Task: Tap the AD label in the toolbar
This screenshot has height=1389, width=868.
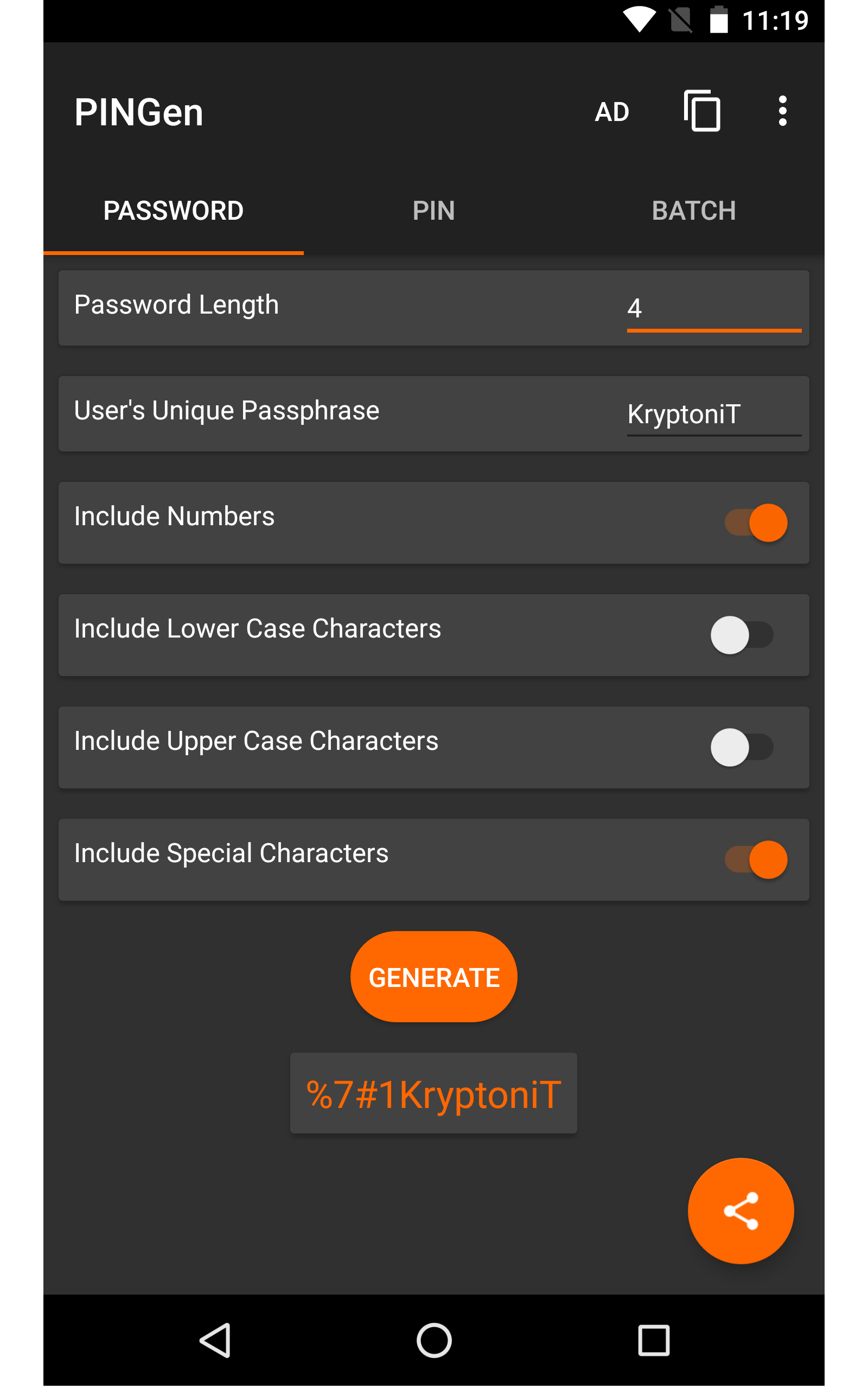Action: 612,111
